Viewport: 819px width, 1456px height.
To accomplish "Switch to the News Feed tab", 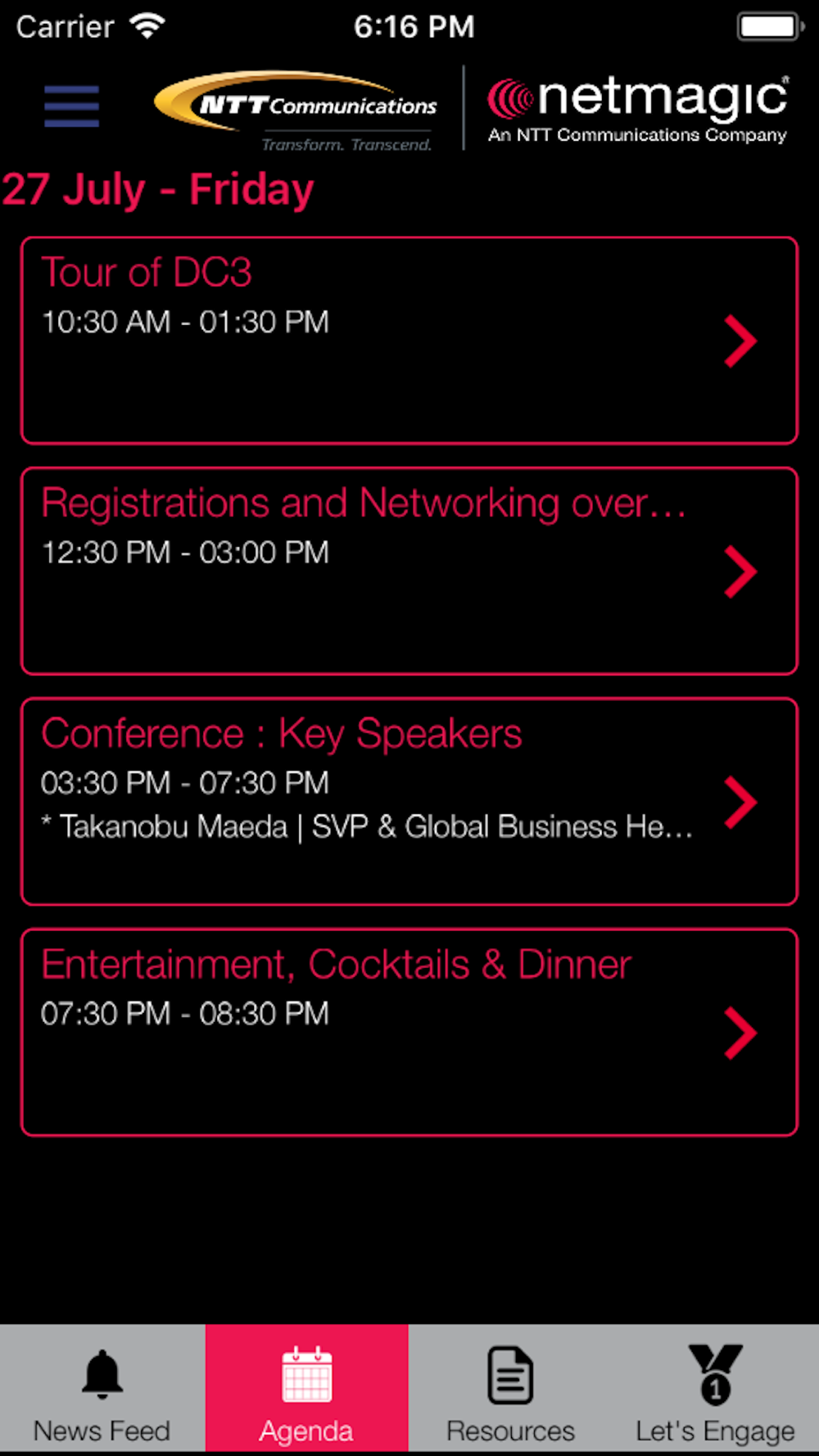I will (x=102, y=1390).
